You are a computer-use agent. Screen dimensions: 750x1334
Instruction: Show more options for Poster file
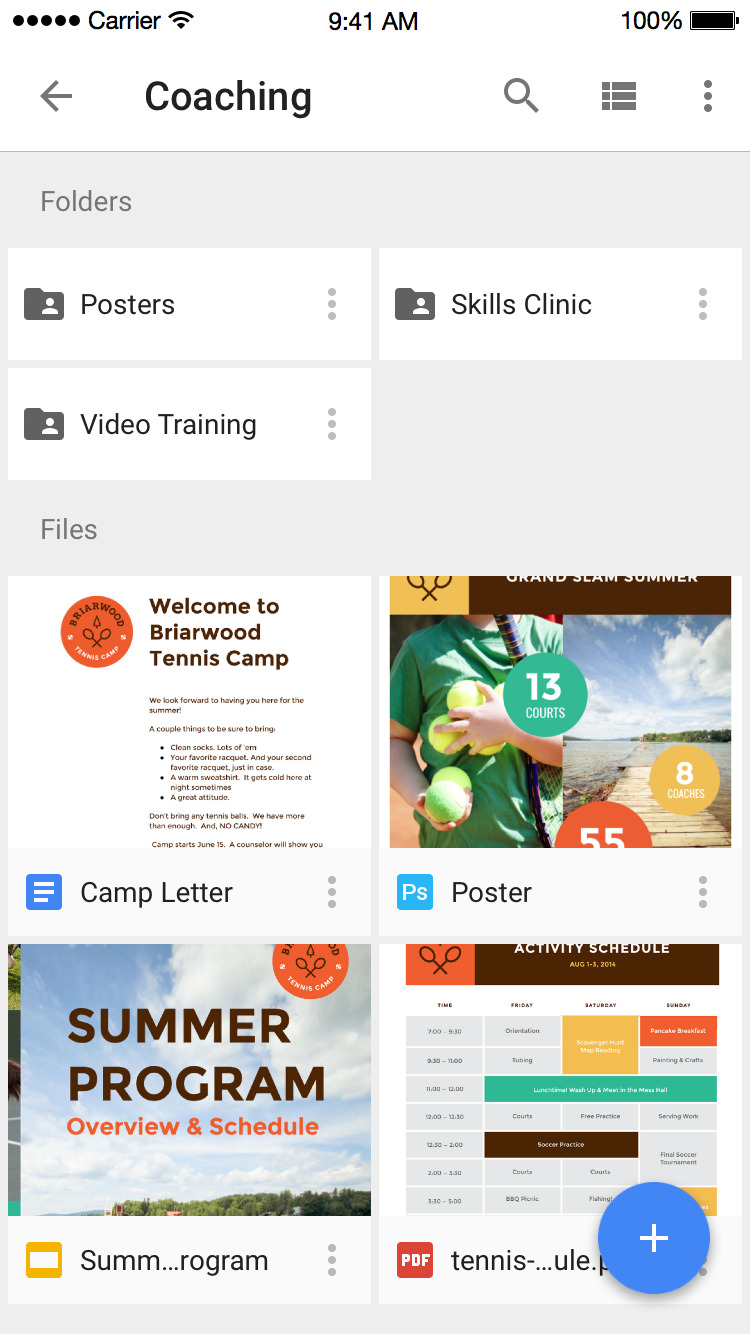(703, 892)
